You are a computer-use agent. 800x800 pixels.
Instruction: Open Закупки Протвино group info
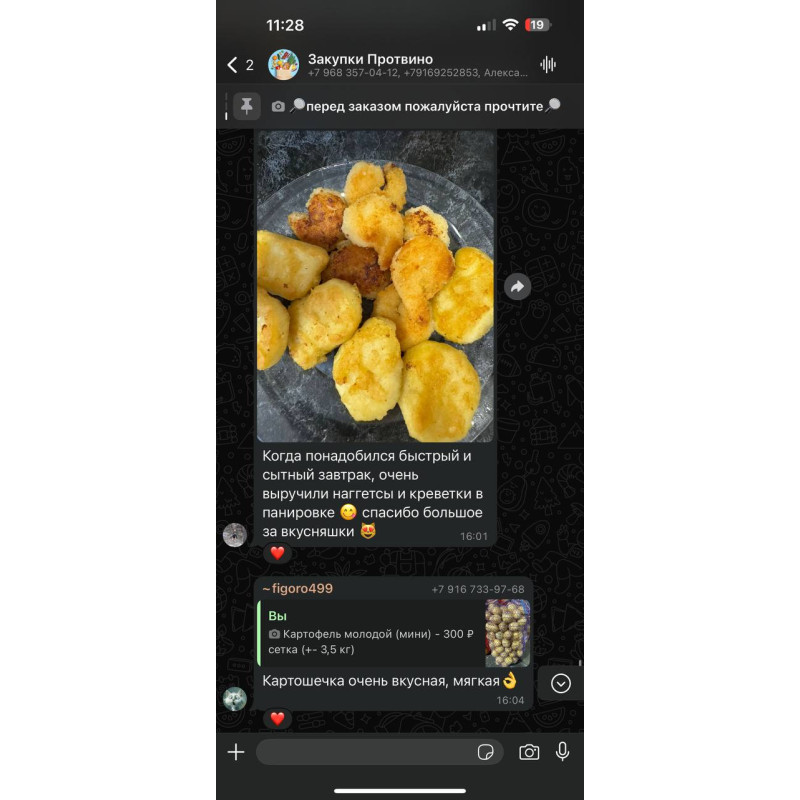(398, 65)
